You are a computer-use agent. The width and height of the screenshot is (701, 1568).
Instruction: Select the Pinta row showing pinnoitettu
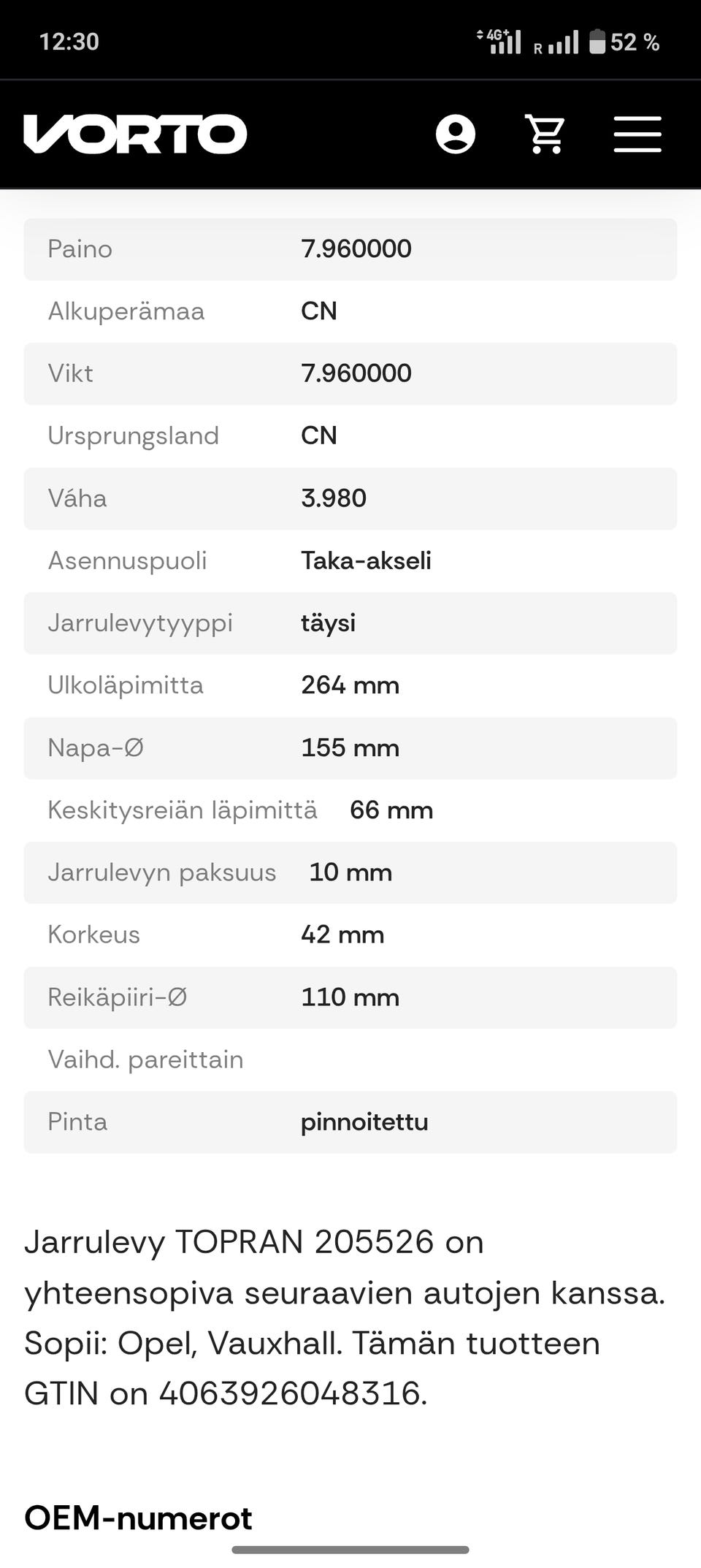(350, 1122)
